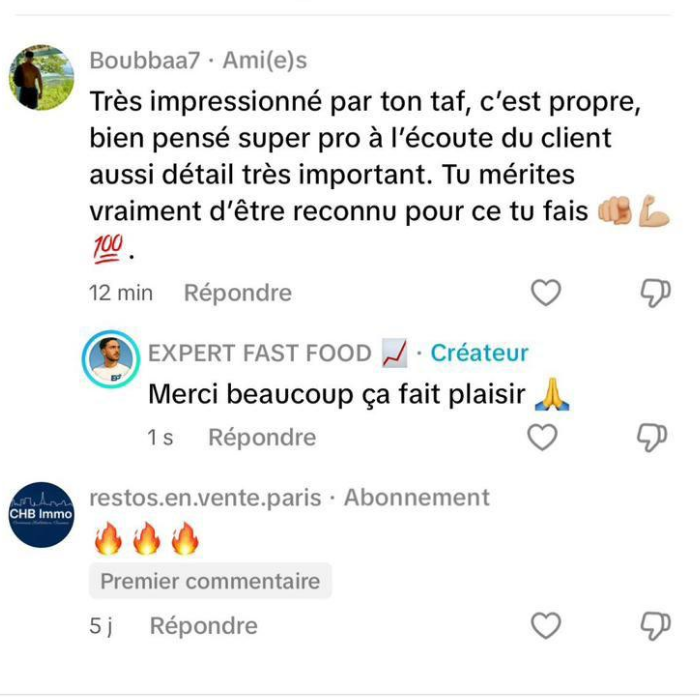This screenshot has height=700, width=700.
Task: View EXPERT FAST FOOD avatar
Action: [109, 359]
